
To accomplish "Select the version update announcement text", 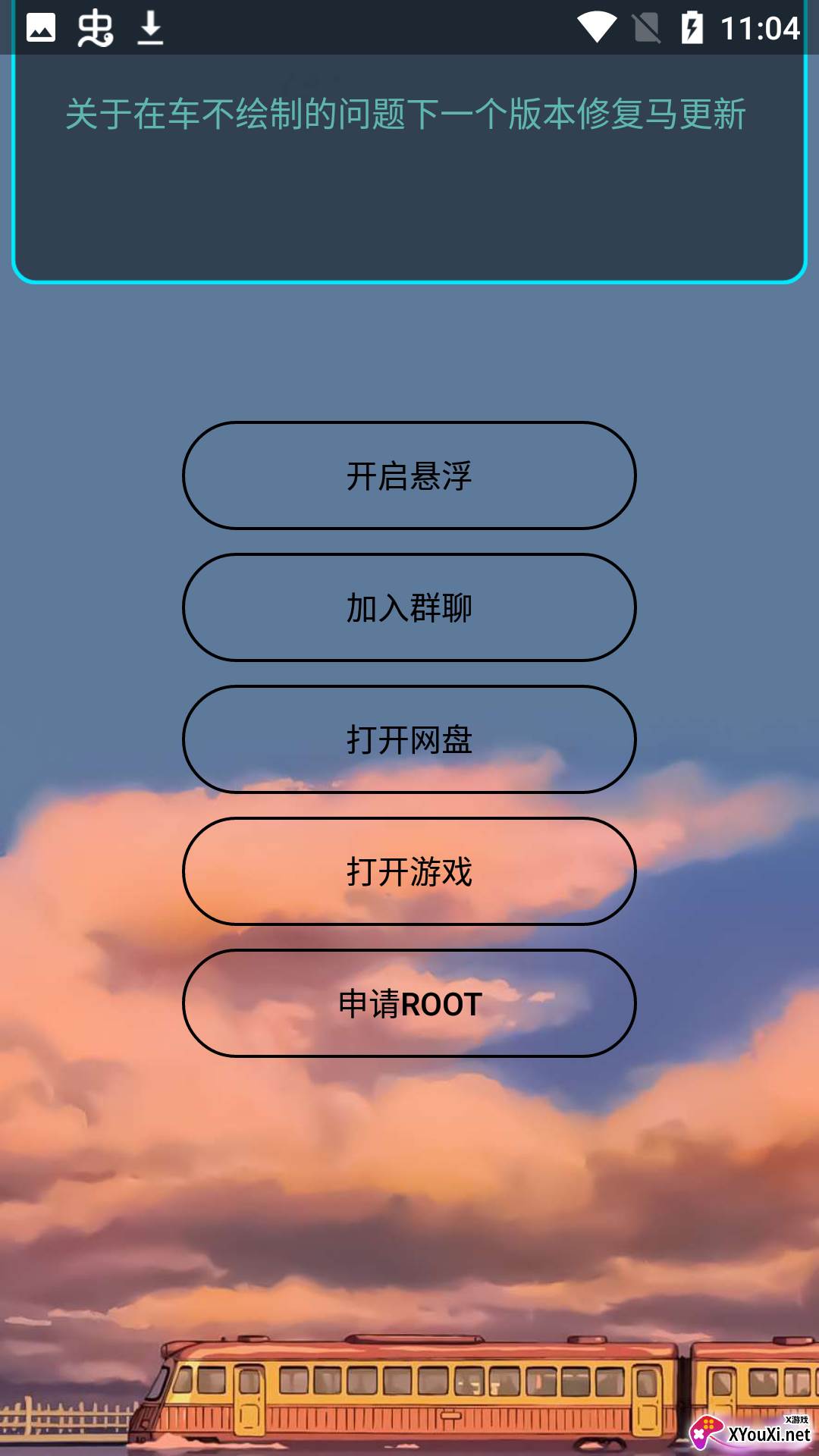I will (408, 112).
